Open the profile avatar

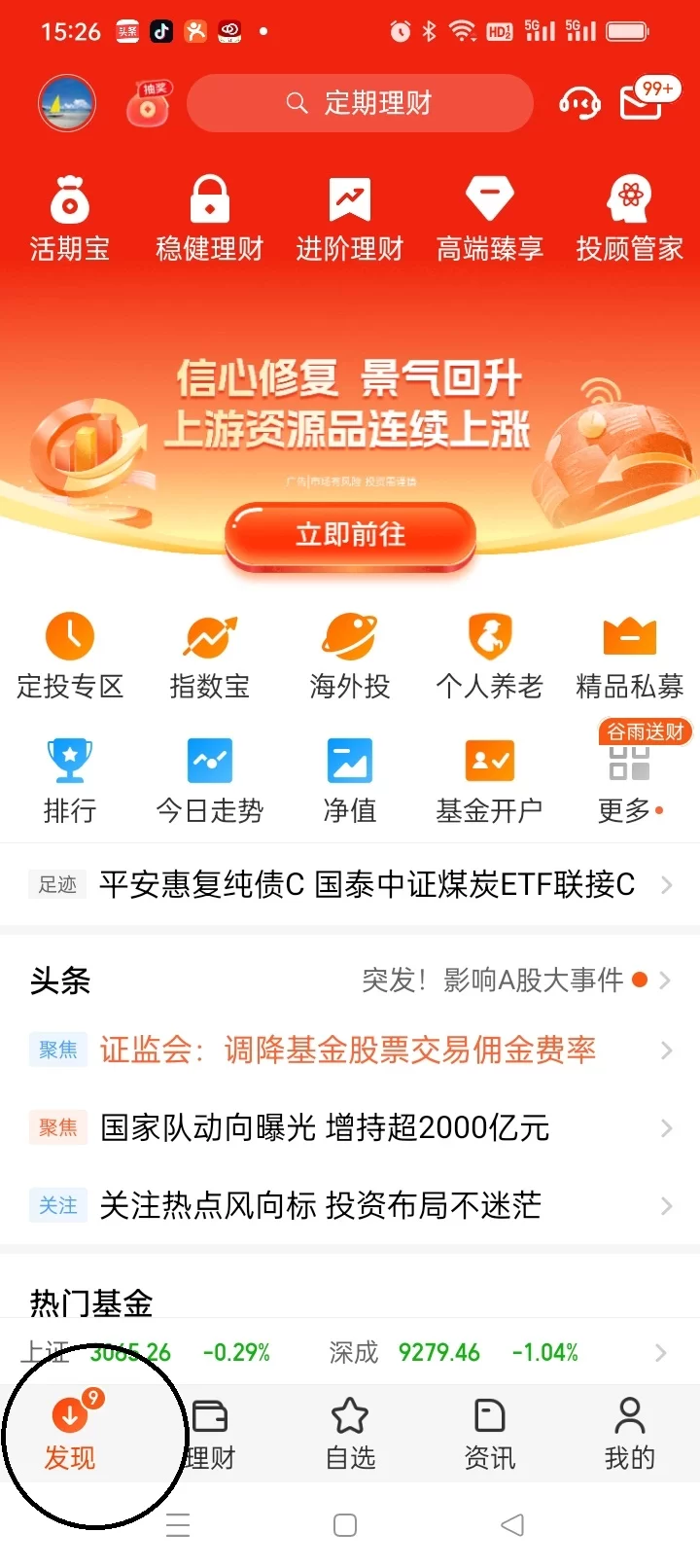coord(67,102)
